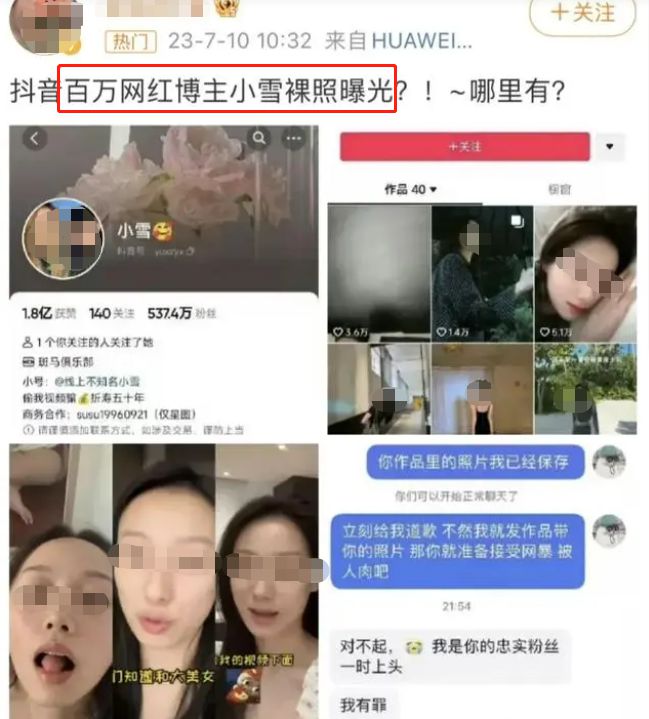
Task: Open the 小雪 profile screenshot image
Action: (x=164, y=282)
